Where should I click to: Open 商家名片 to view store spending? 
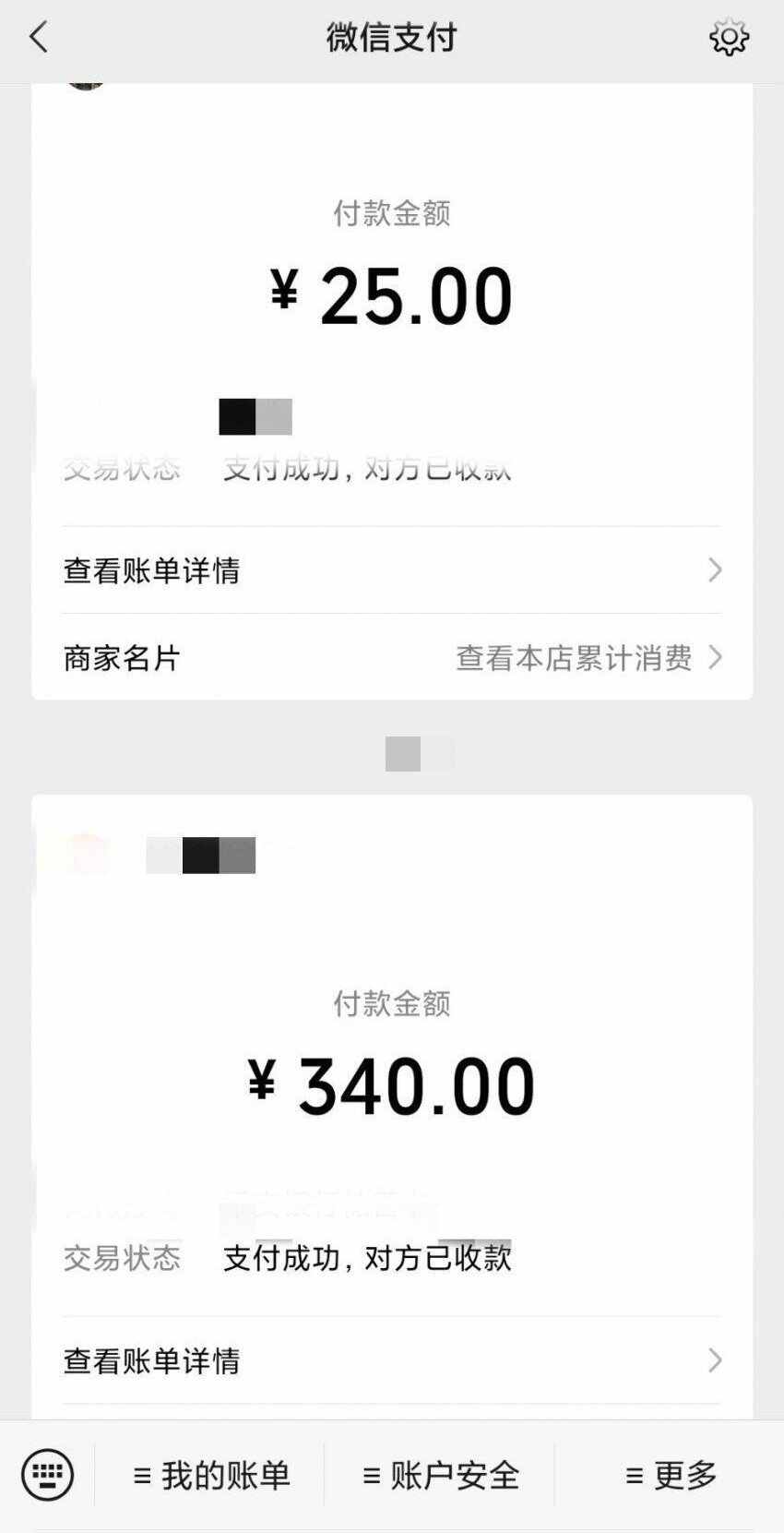point(391,658)
